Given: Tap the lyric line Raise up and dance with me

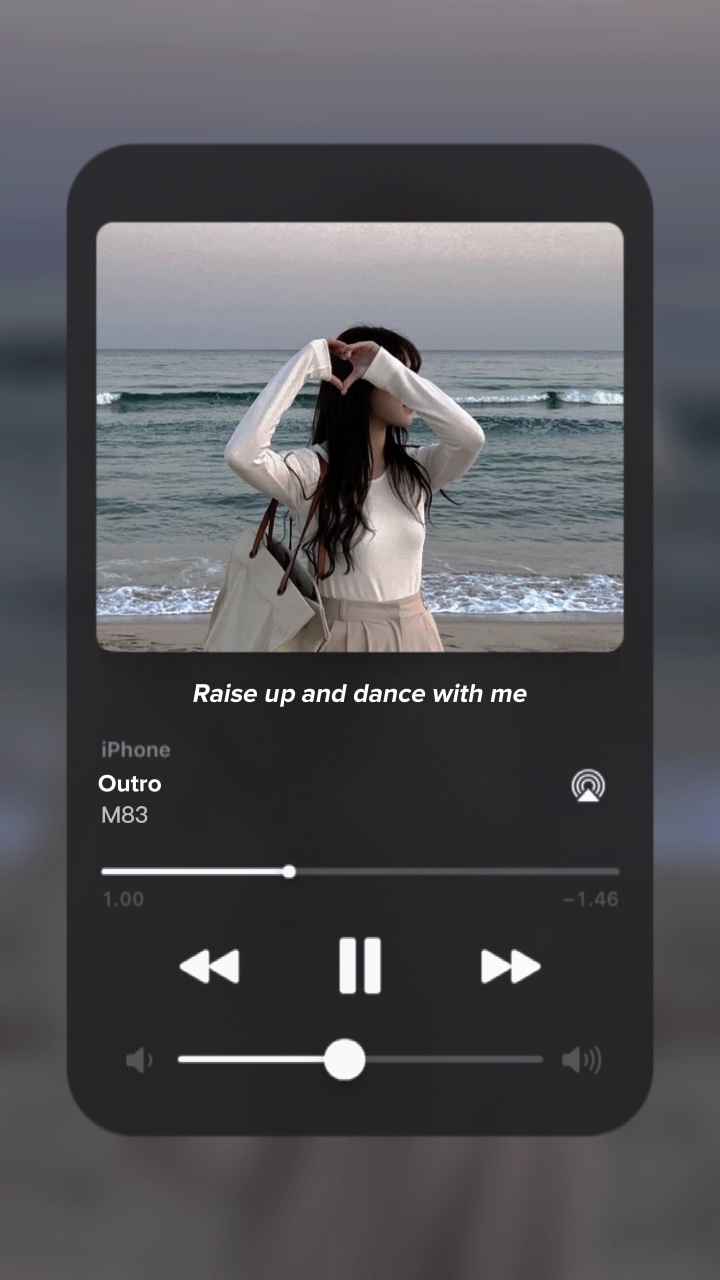Looking at the screenshot, I should (x=360, y=693).
